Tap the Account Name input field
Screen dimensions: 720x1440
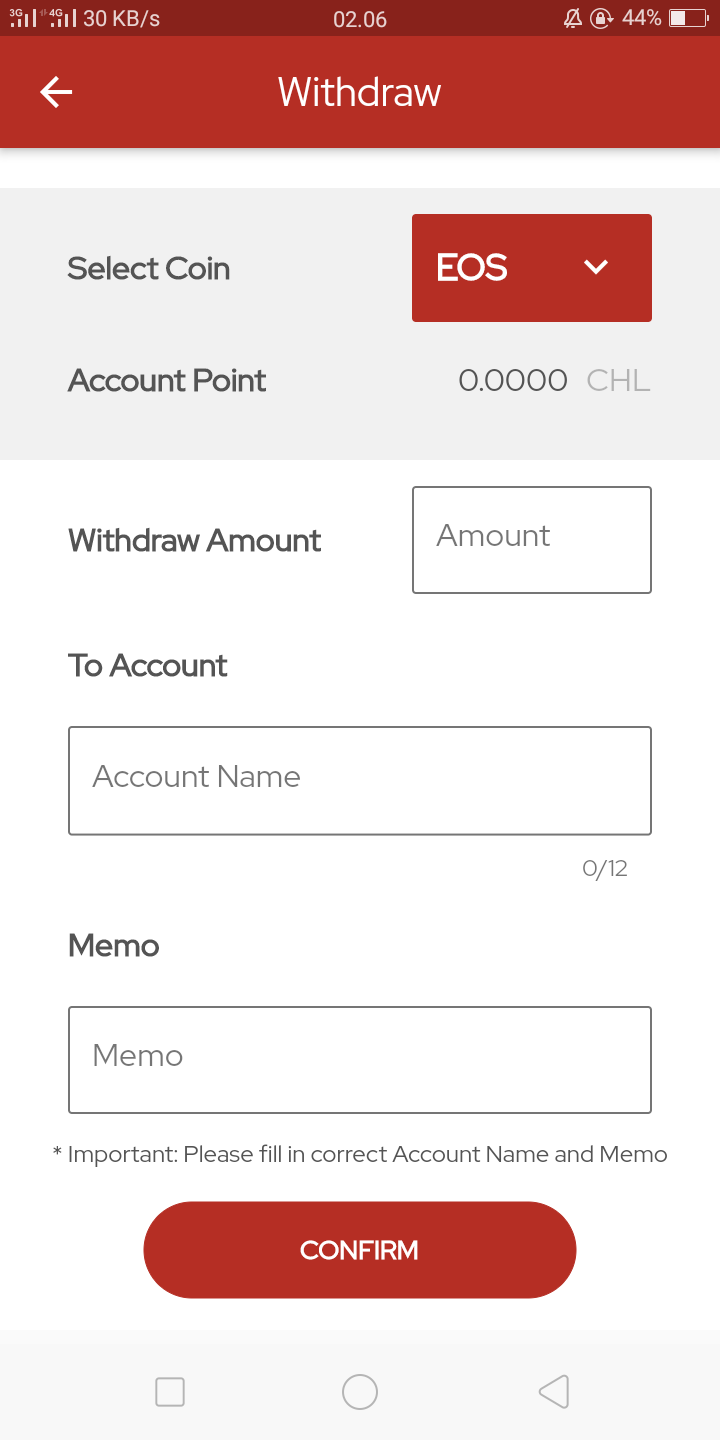pos(359,780)
